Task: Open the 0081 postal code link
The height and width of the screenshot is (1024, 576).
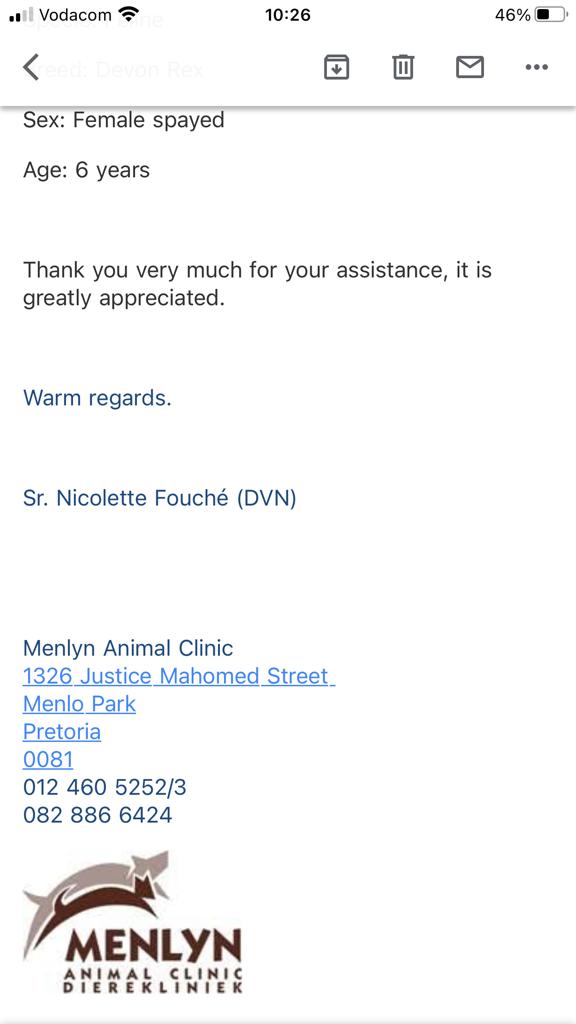Action: click(48, 760)
